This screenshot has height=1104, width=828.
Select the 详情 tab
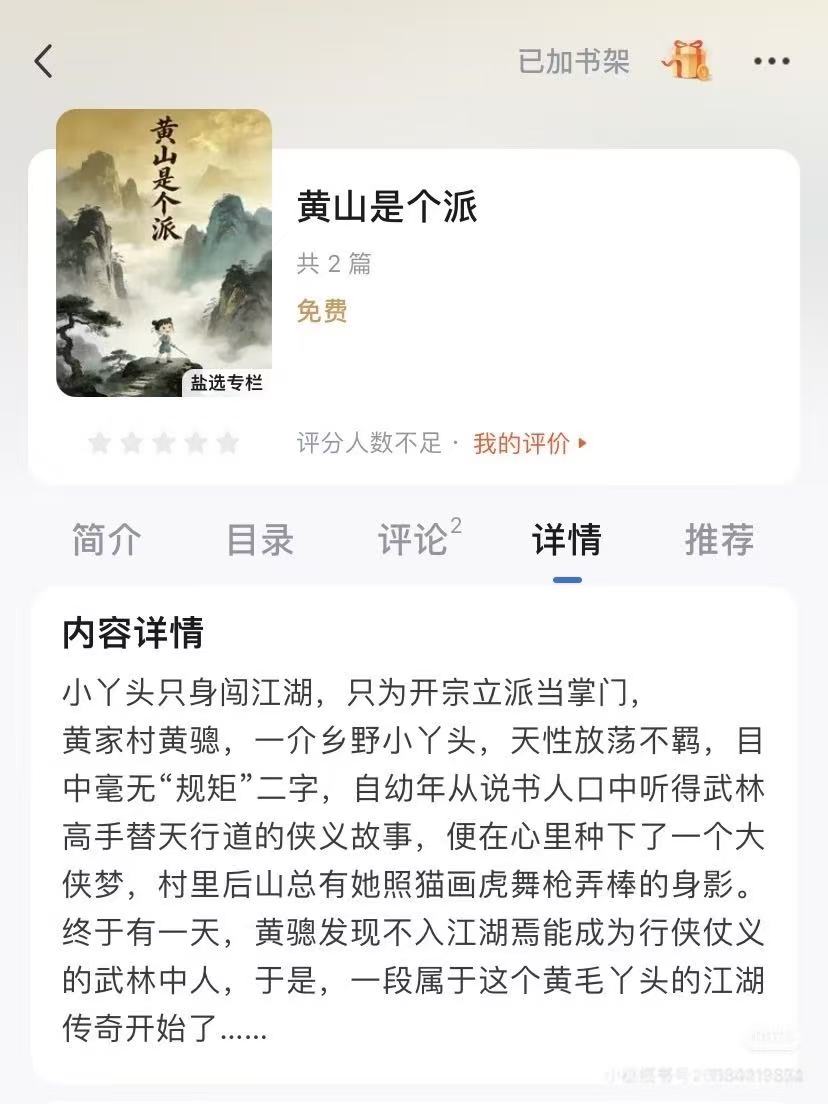coord(567,540)
